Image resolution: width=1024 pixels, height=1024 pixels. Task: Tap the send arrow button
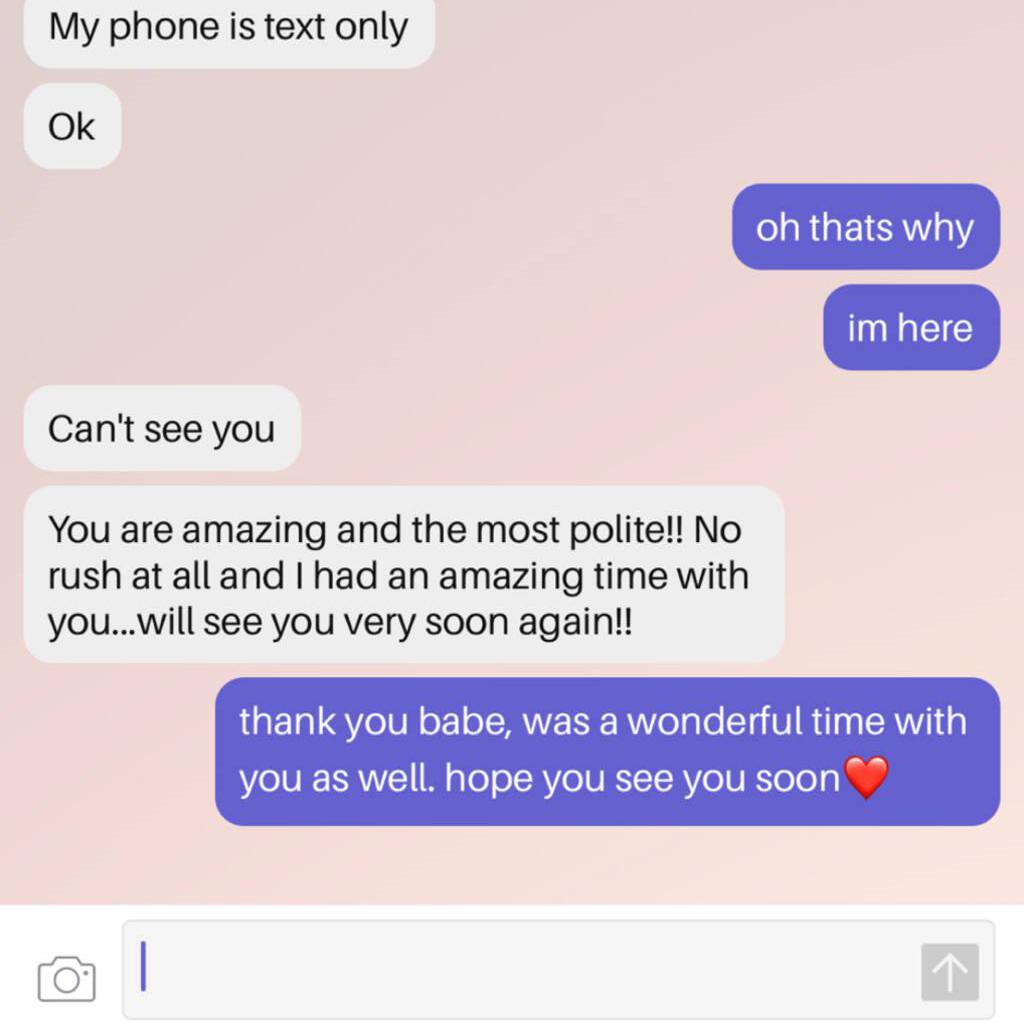[x=949, y=971]
